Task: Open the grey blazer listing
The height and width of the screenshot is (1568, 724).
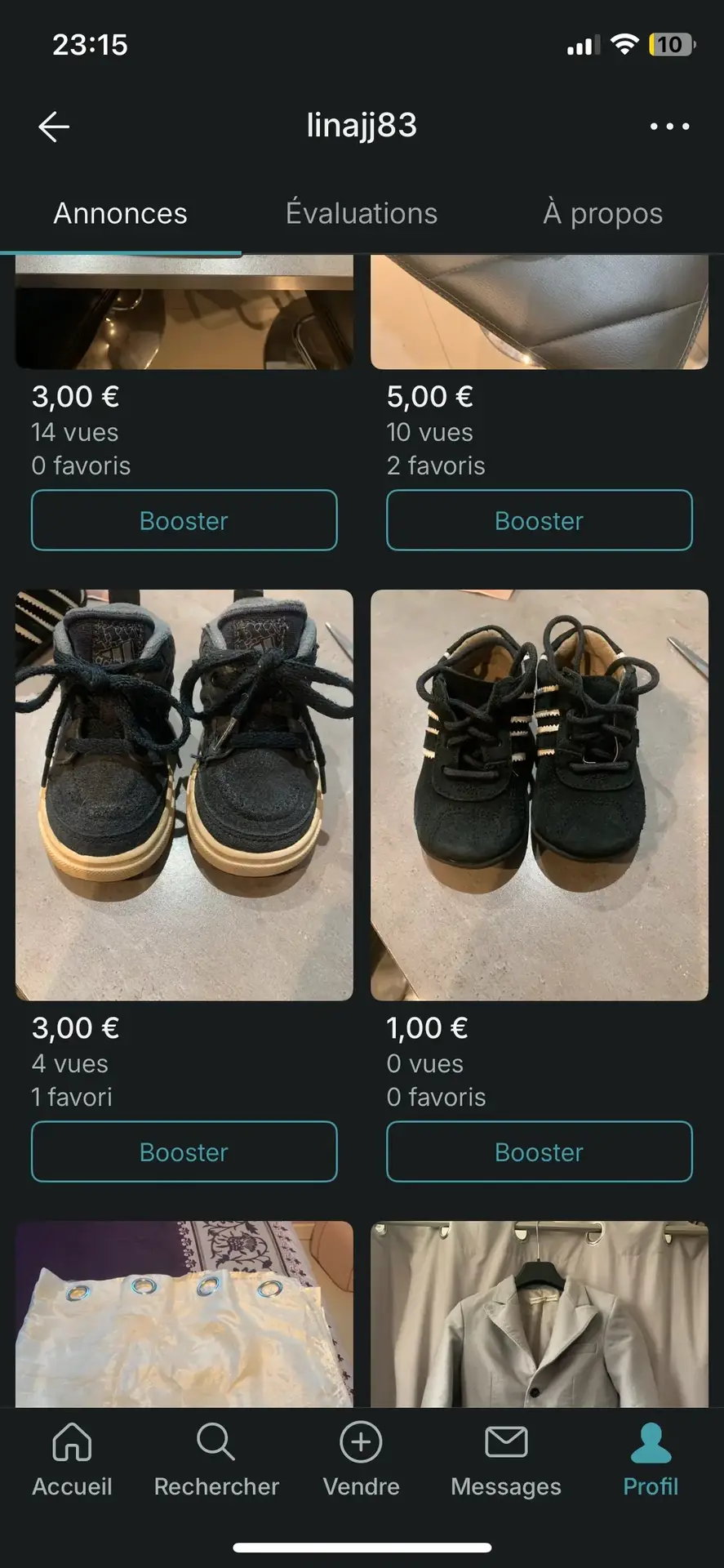Action: pyautogui.click(x=539, y=1315)
